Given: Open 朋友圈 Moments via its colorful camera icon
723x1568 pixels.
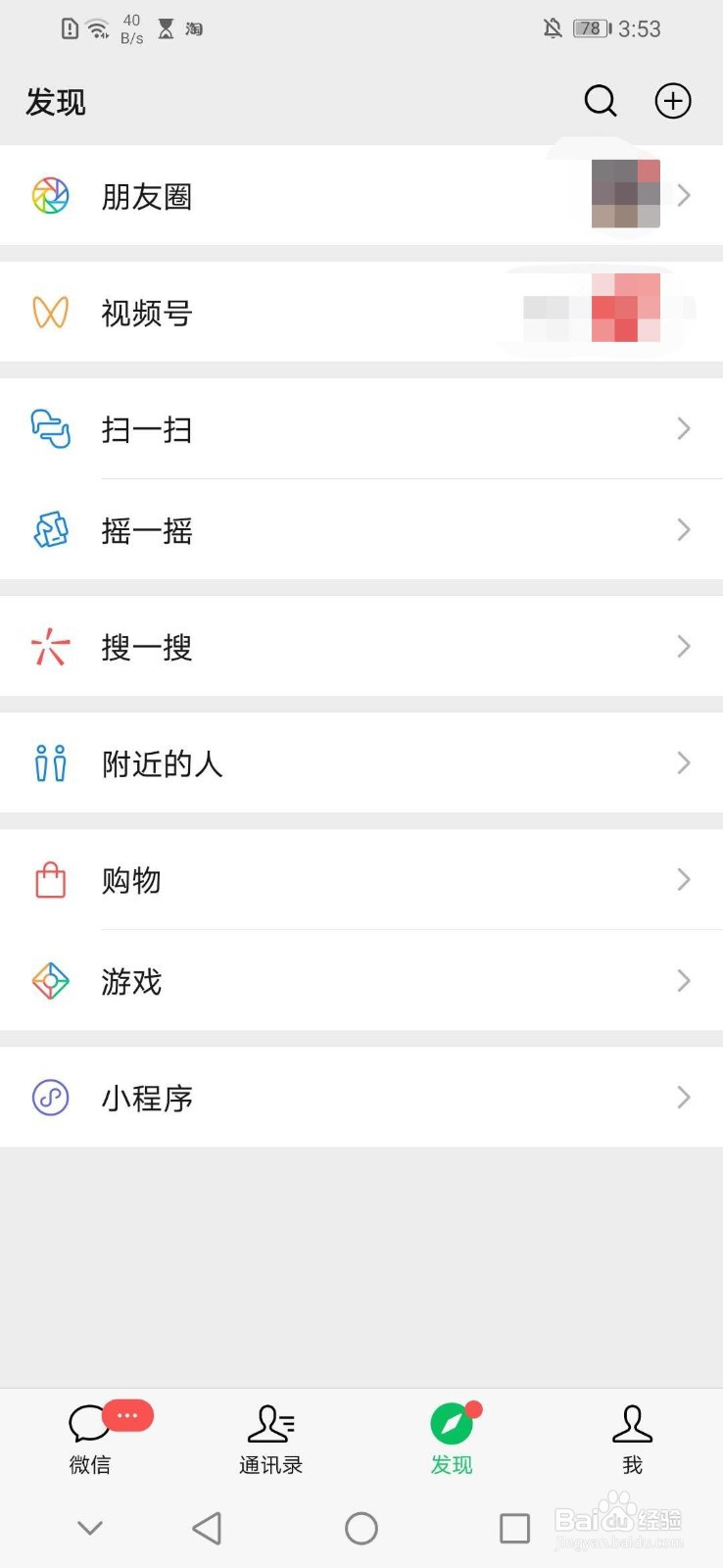Looking at the screenshot, I should [50, 196].
